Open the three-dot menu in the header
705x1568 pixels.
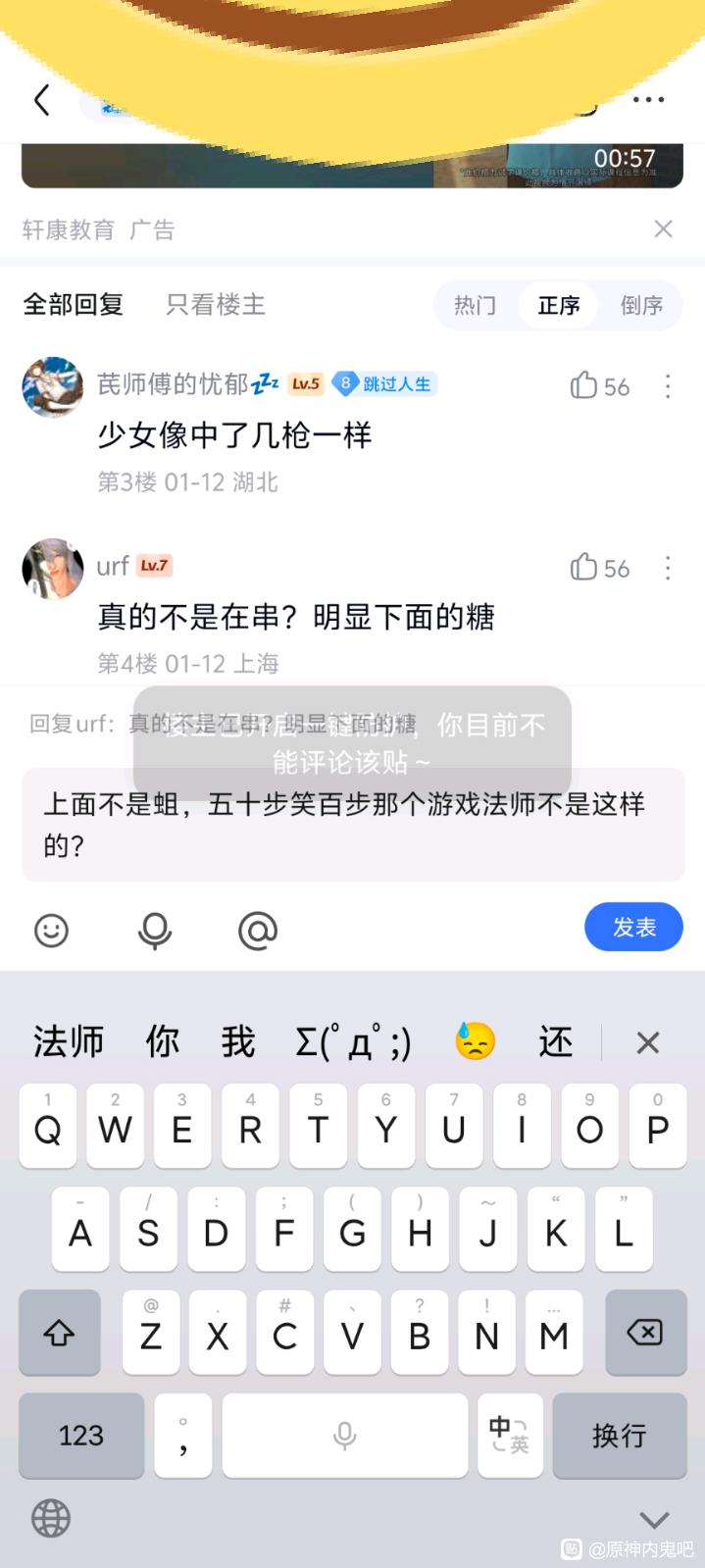(648, 100)
